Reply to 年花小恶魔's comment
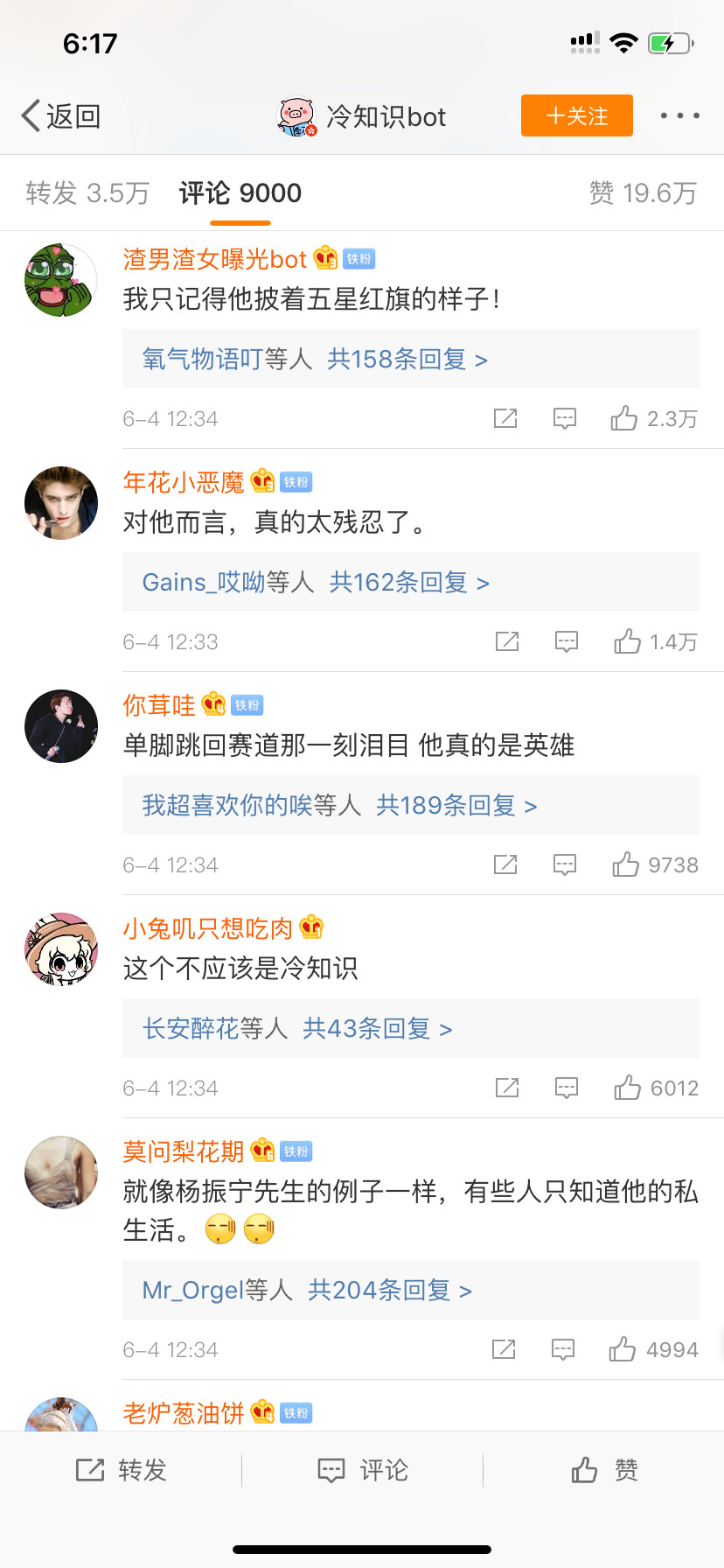Image resolution: width=724 pixels, height=1568 pixels. (x=567, y=641)
